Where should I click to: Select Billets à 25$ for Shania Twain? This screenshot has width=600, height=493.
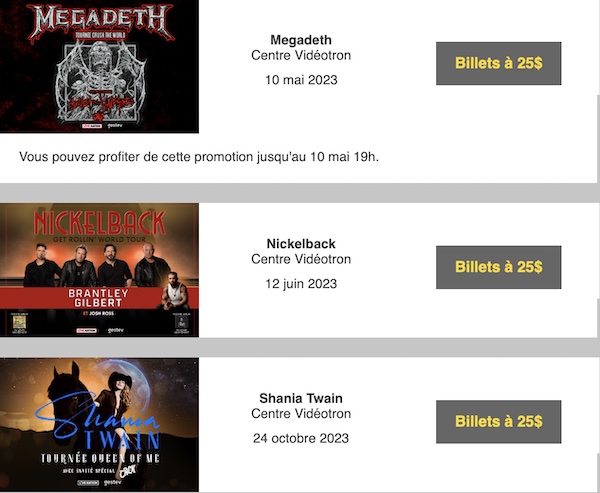[498, 422]
